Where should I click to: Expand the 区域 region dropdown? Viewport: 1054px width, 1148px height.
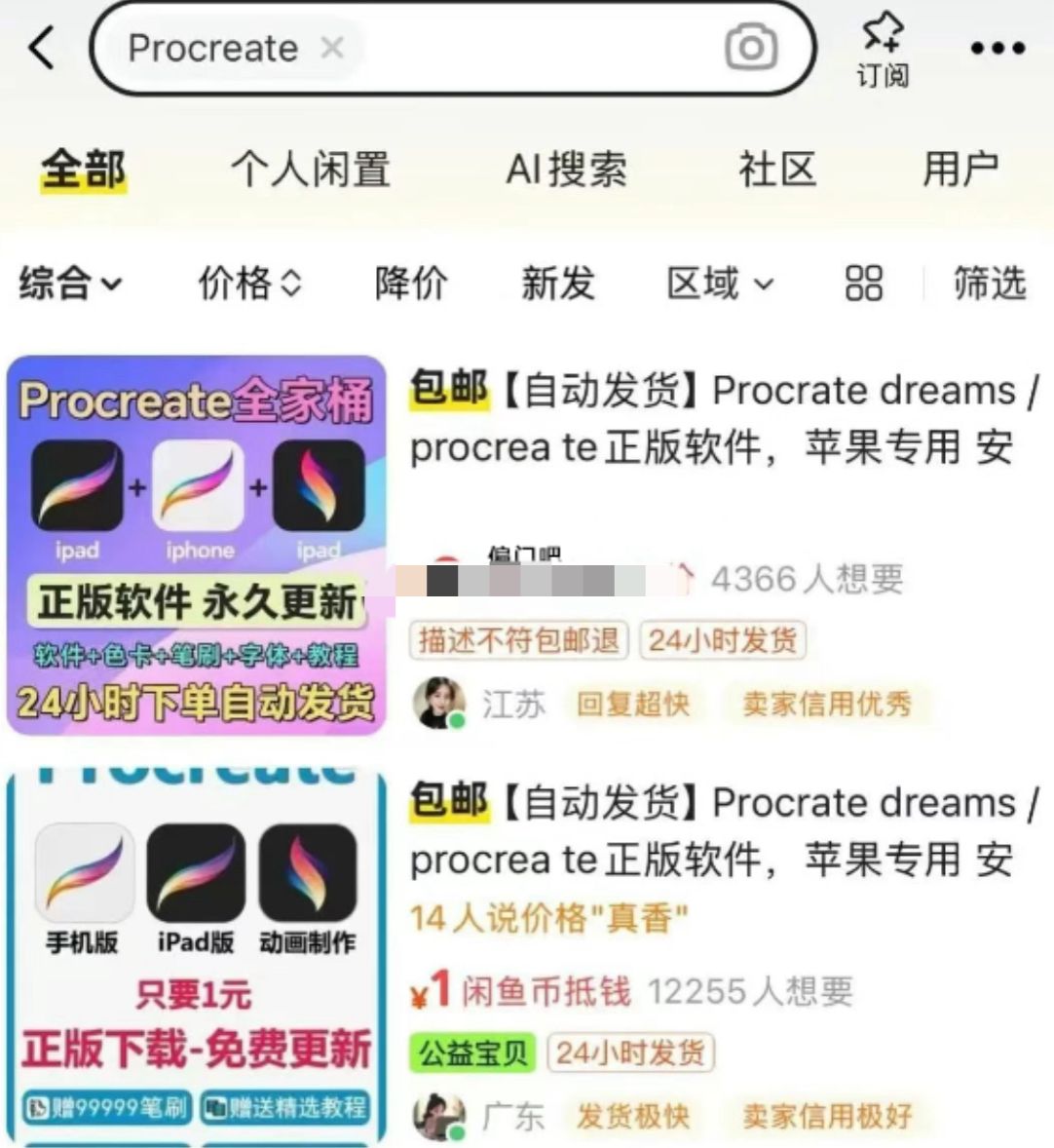point(720,283)
